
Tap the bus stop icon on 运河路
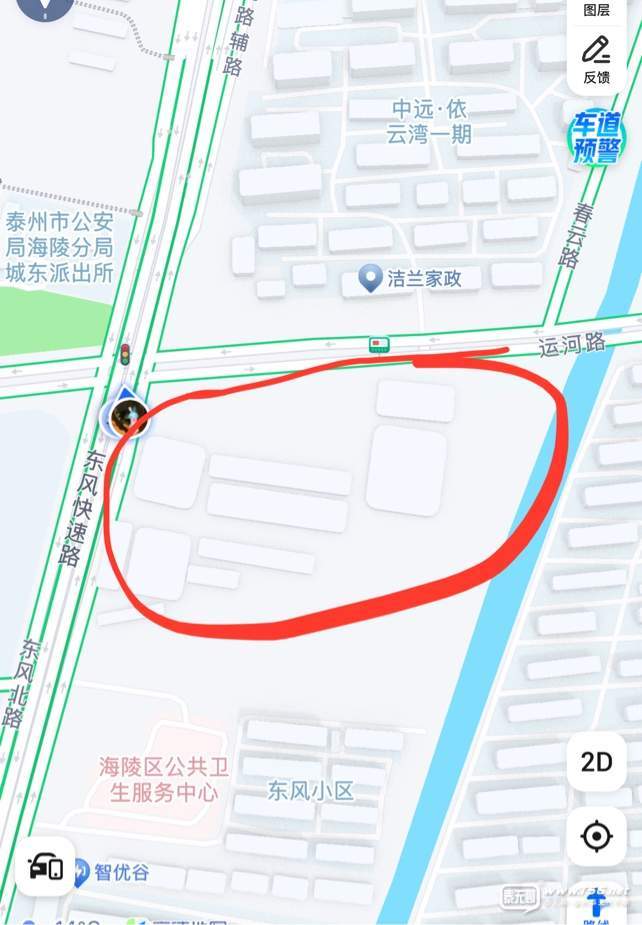point(379,345)
